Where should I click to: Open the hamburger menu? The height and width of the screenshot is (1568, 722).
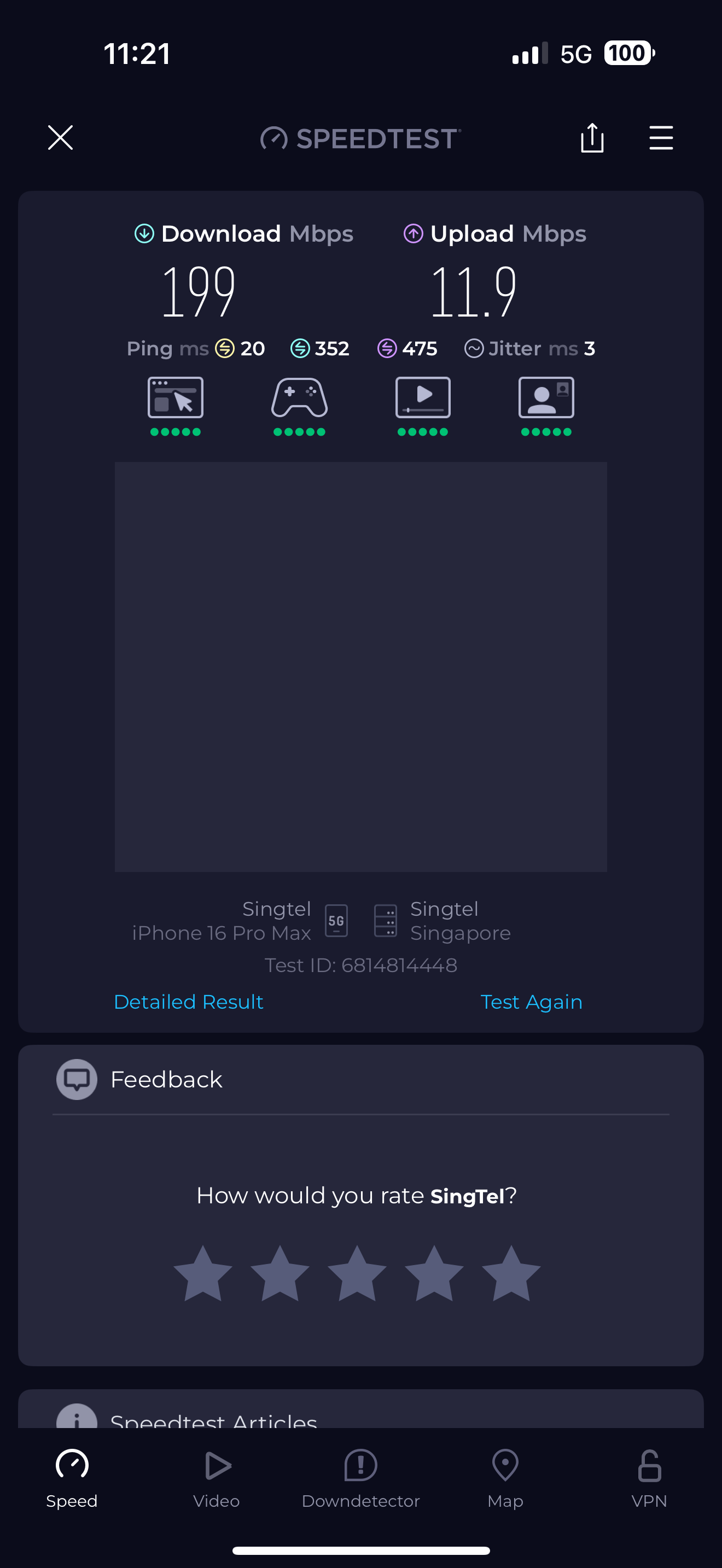coord(661,138)
